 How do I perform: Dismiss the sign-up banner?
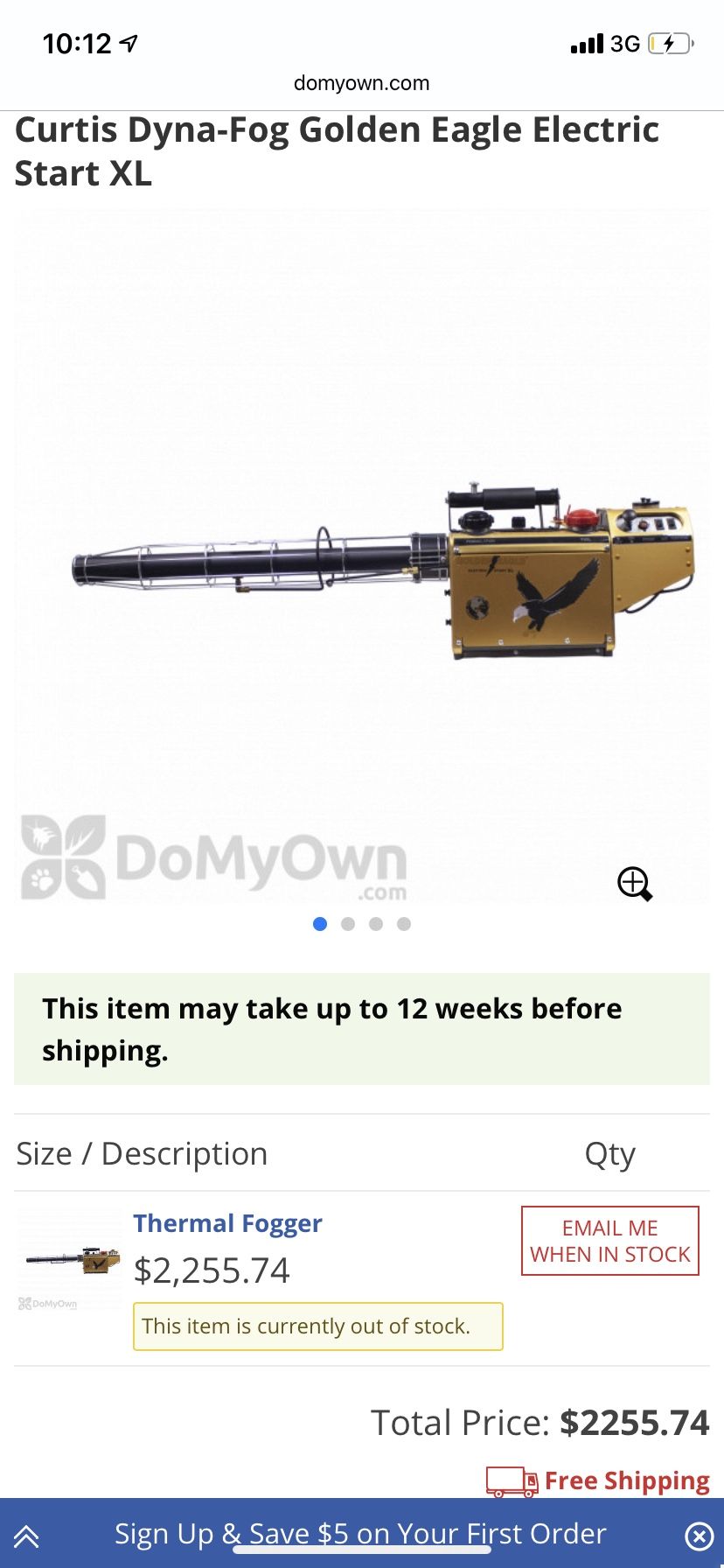click(699, 1536)
